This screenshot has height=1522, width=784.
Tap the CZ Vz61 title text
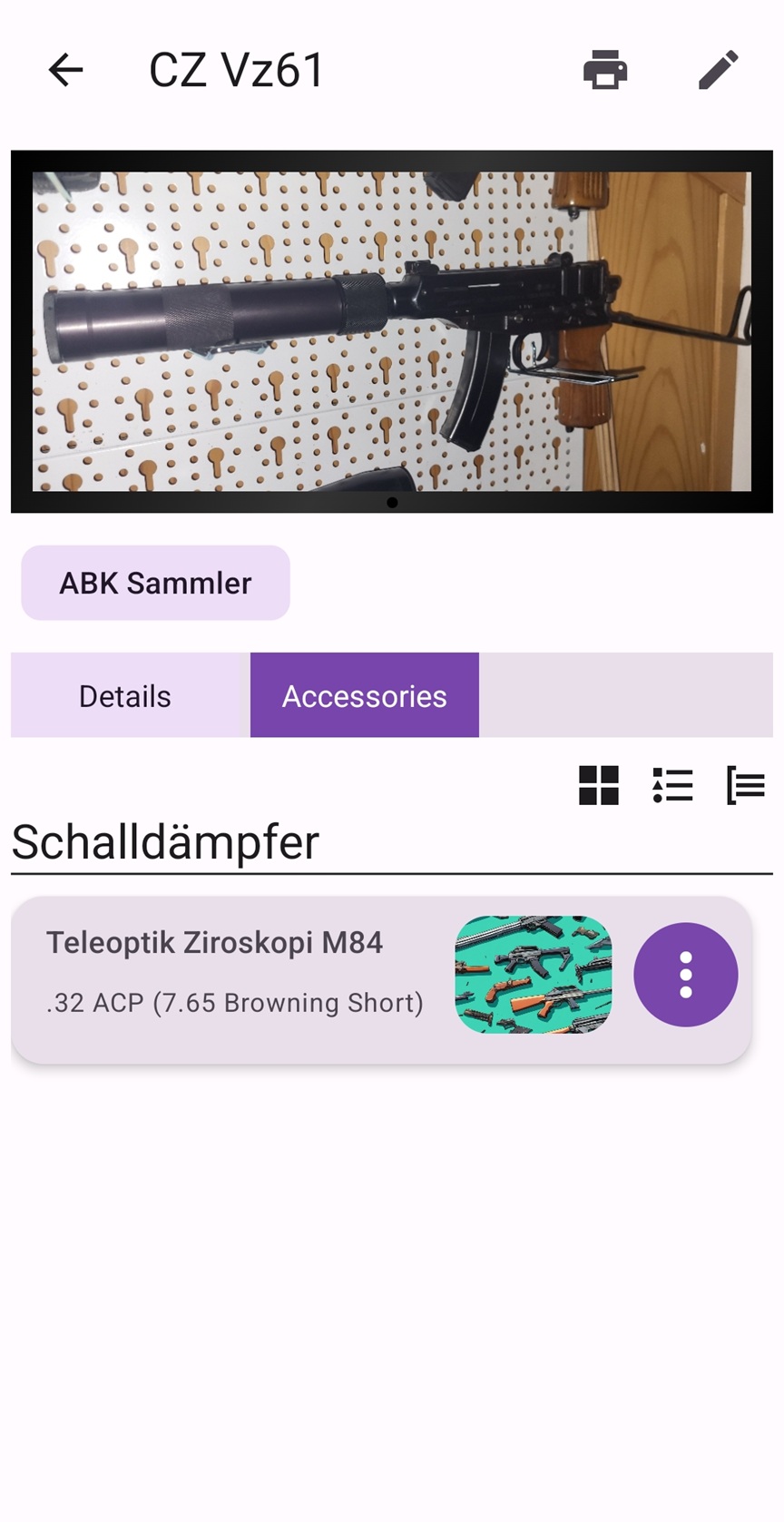236,69
